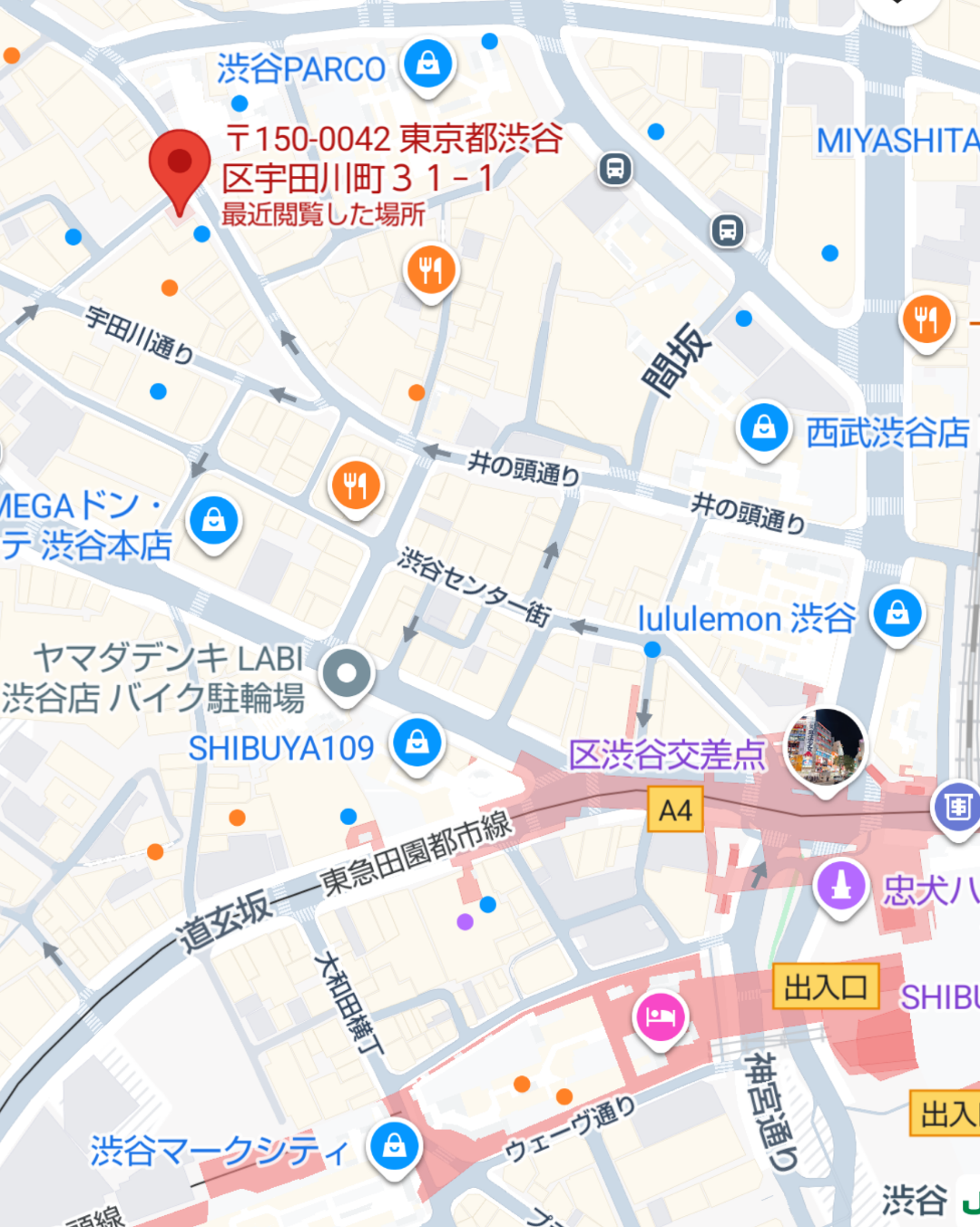
Task: Select the restaurant pin below 渋谷PARCO
Action: coord(431,270)
